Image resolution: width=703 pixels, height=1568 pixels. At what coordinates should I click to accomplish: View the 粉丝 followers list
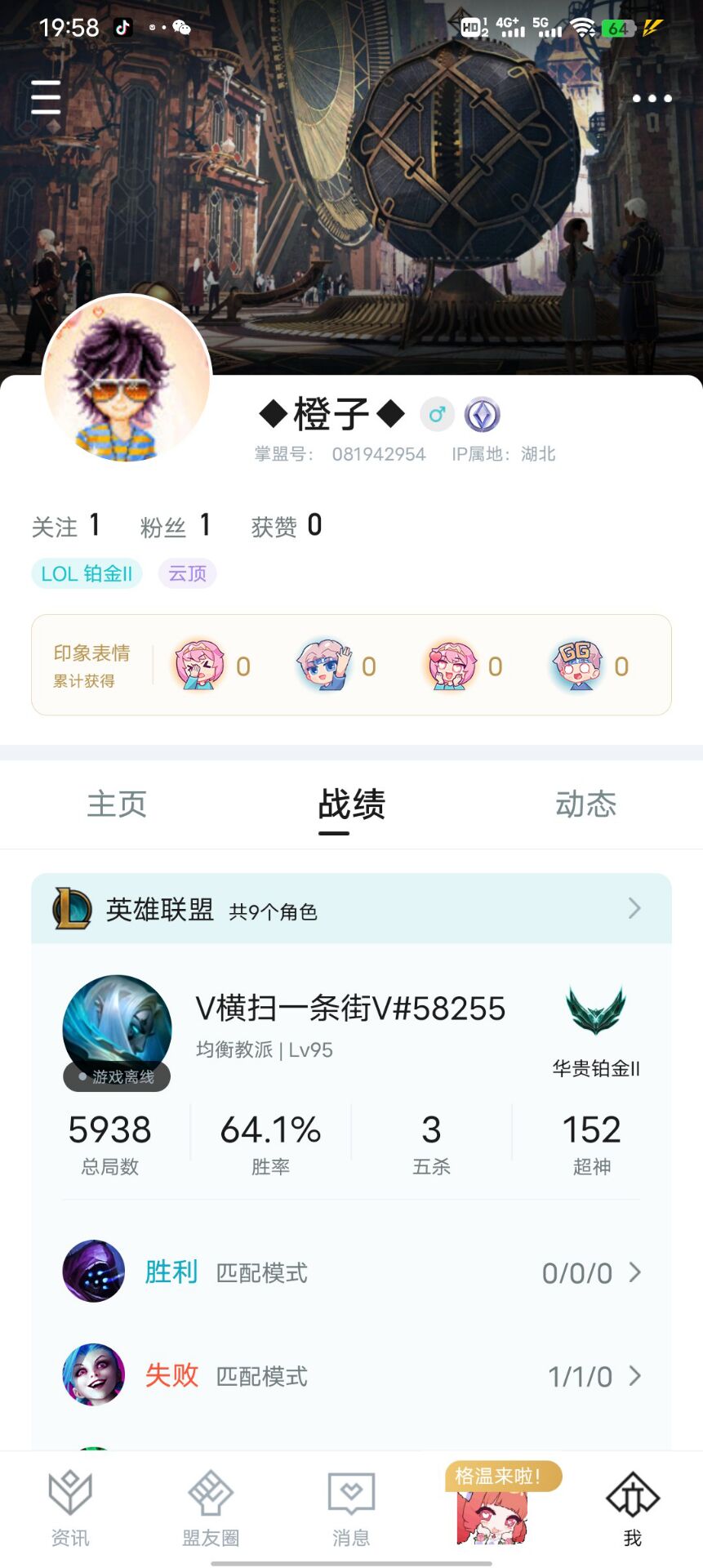pyautogui.click(x=175, y=525)
